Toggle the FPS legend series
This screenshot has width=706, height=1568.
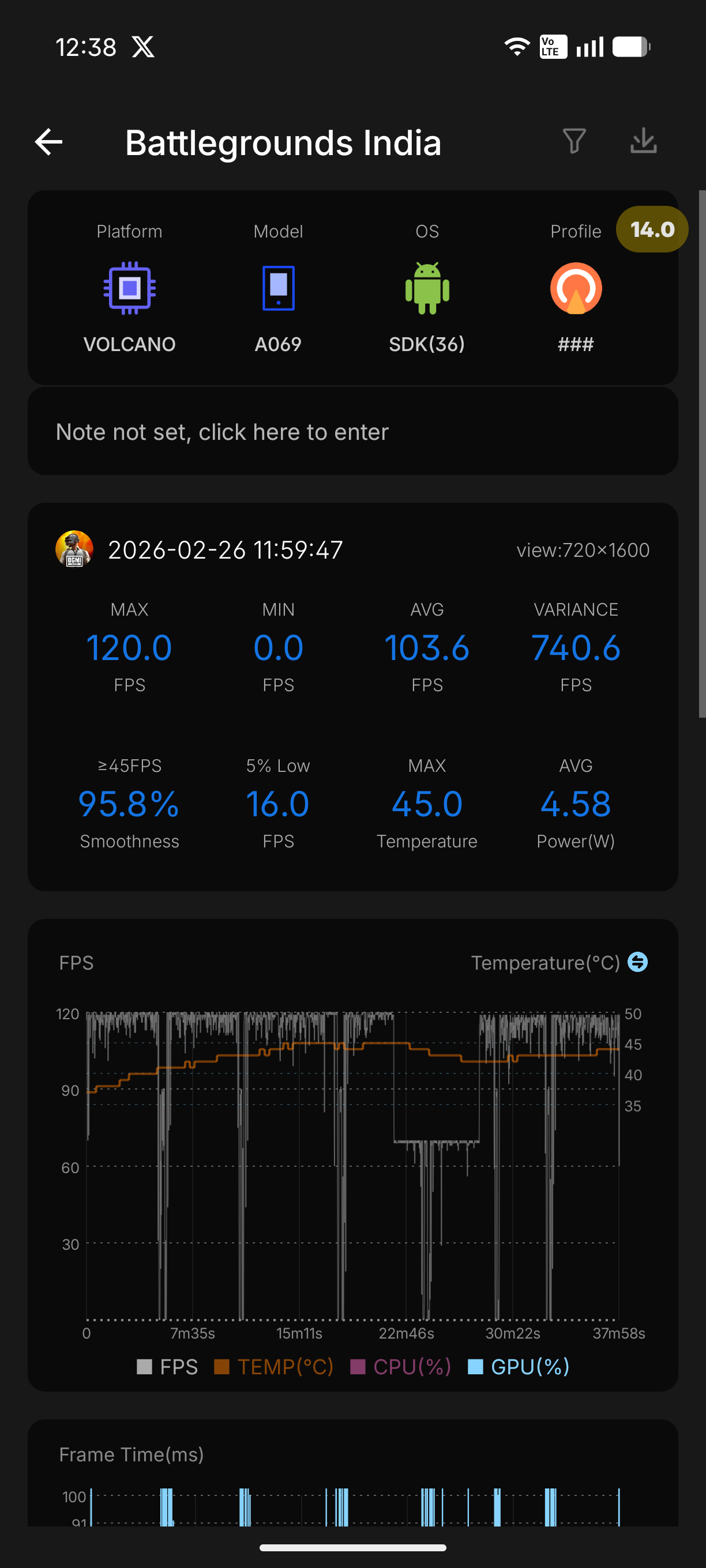point(167,1366)
